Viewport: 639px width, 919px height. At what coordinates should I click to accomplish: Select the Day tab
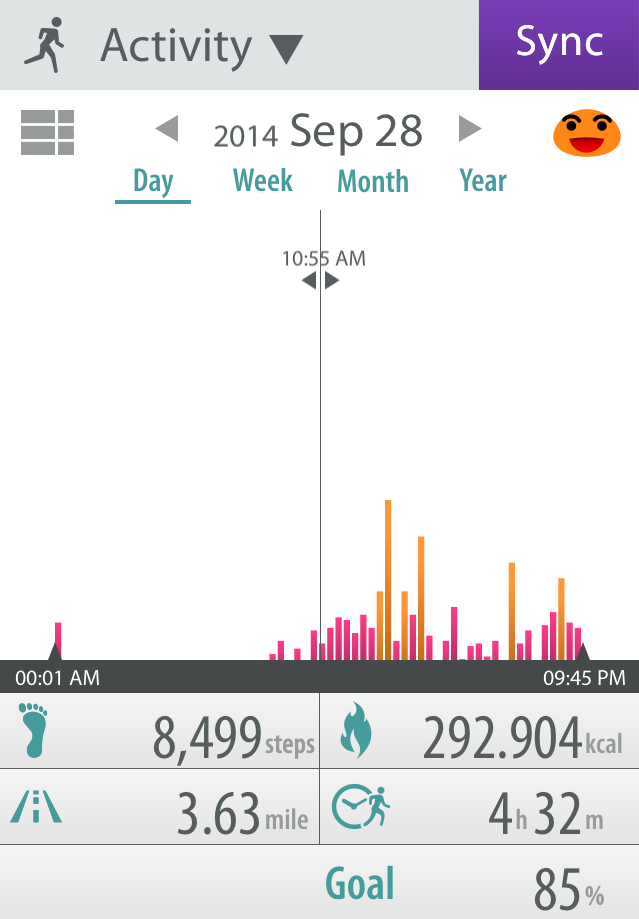(x=153, y=181)
